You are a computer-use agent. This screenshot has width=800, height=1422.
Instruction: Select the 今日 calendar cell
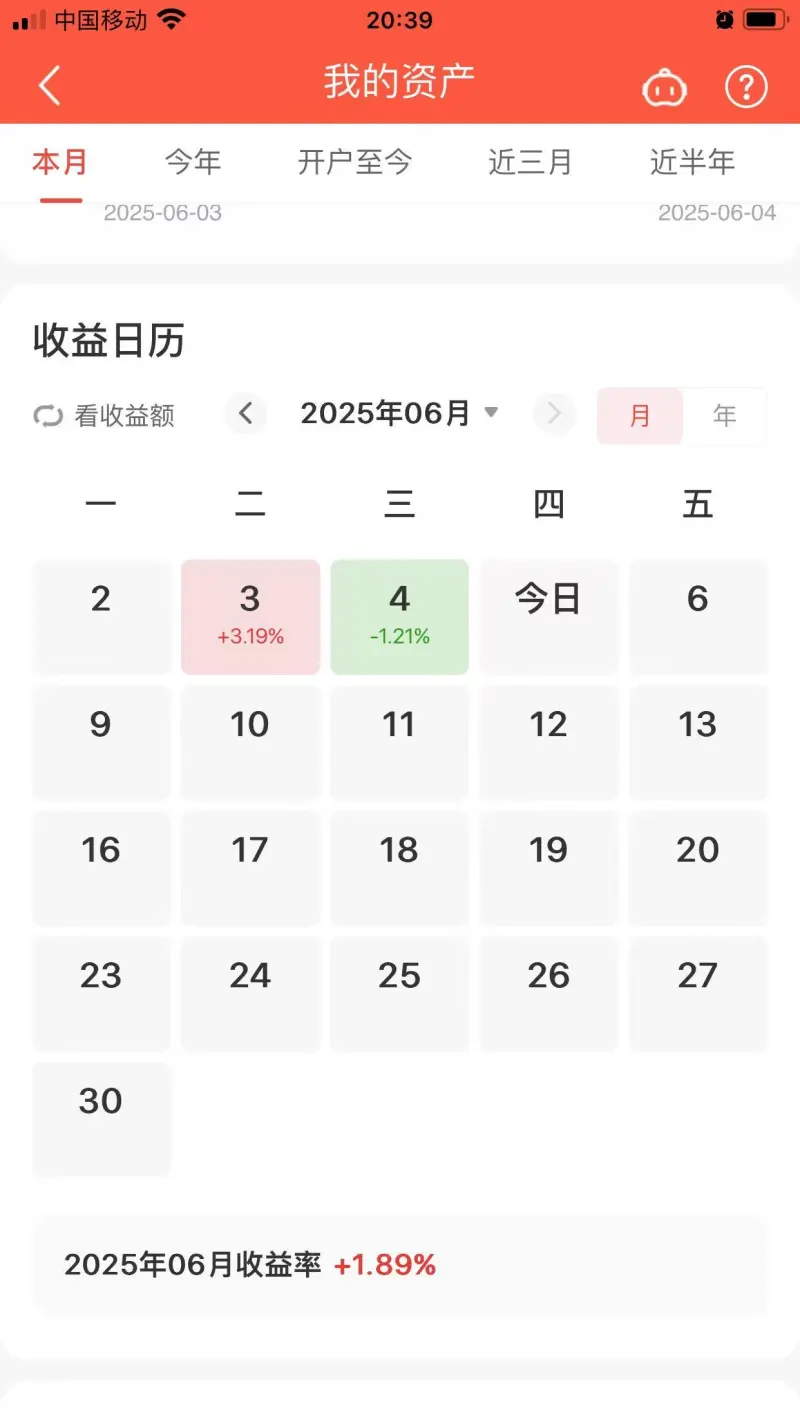click(548, 617)
